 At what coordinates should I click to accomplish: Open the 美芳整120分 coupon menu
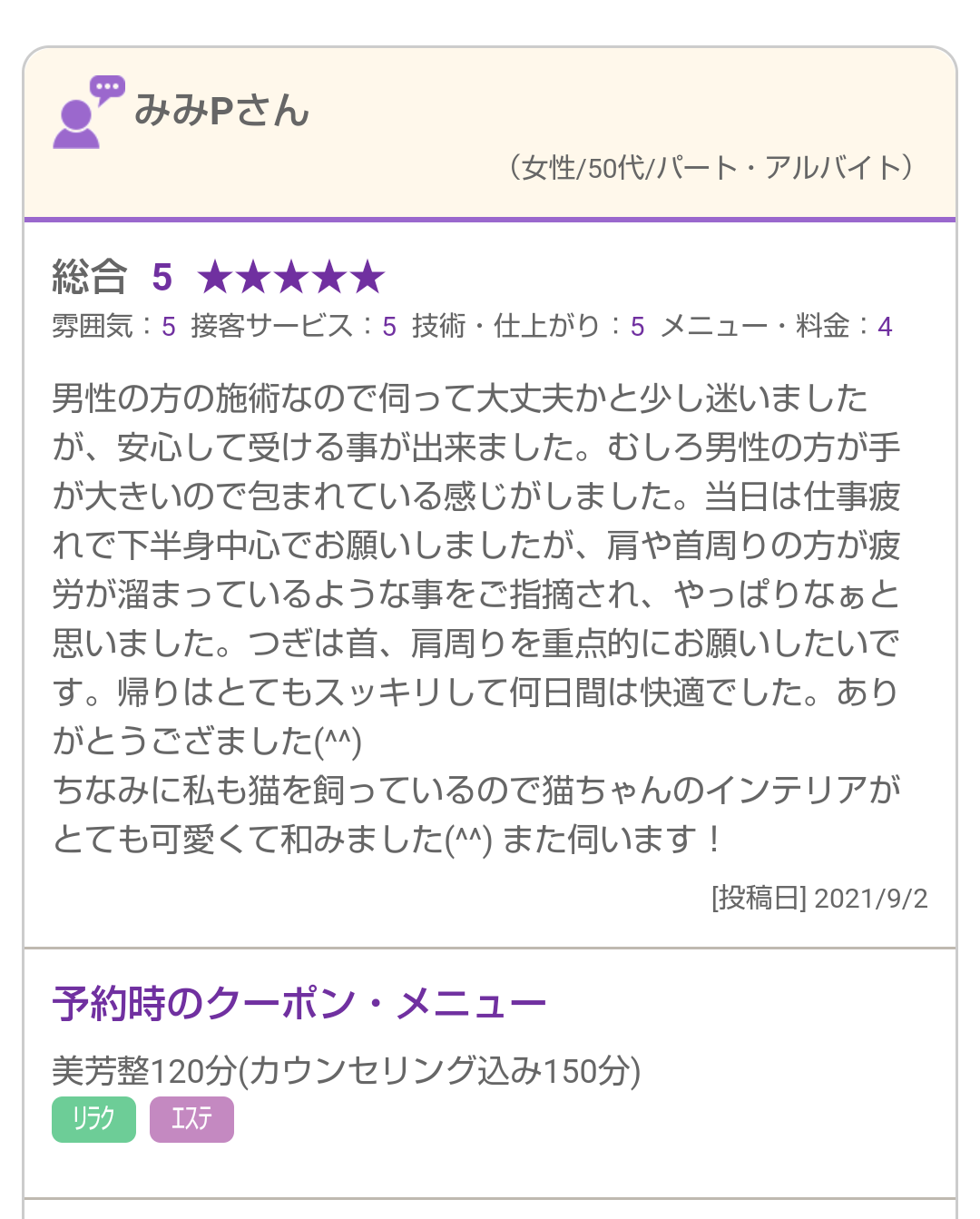click(346, 1071)
